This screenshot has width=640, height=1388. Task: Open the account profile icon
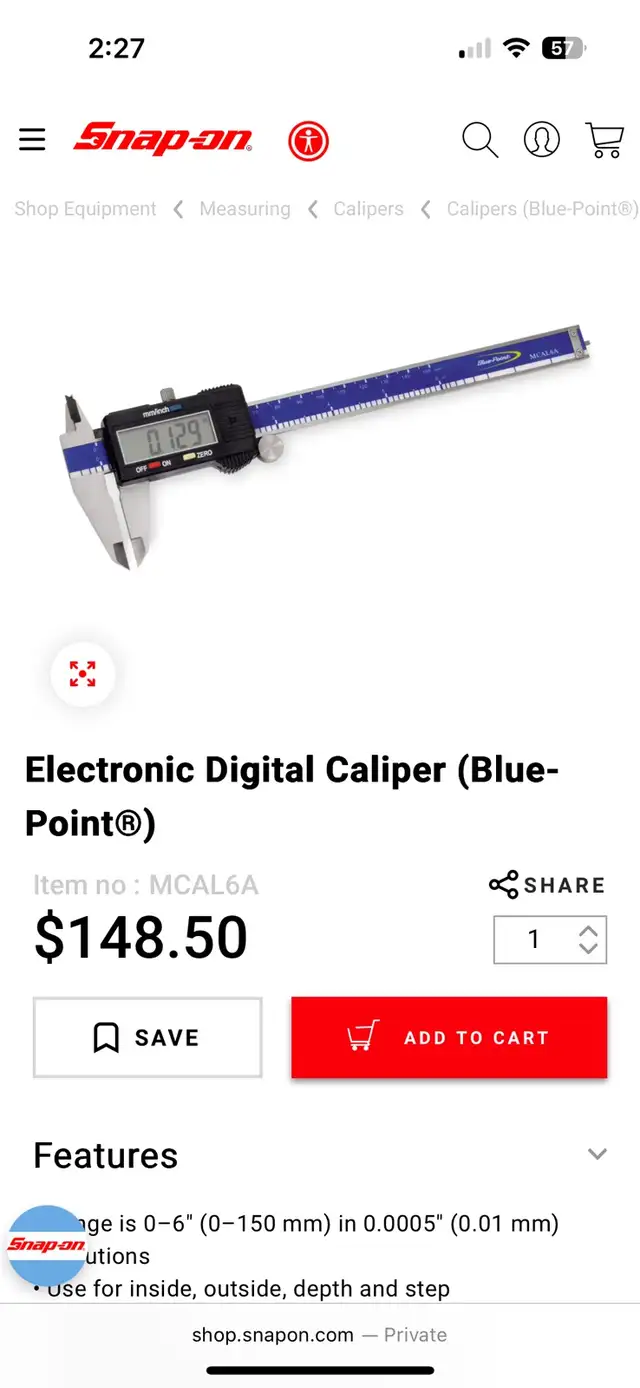542,140
